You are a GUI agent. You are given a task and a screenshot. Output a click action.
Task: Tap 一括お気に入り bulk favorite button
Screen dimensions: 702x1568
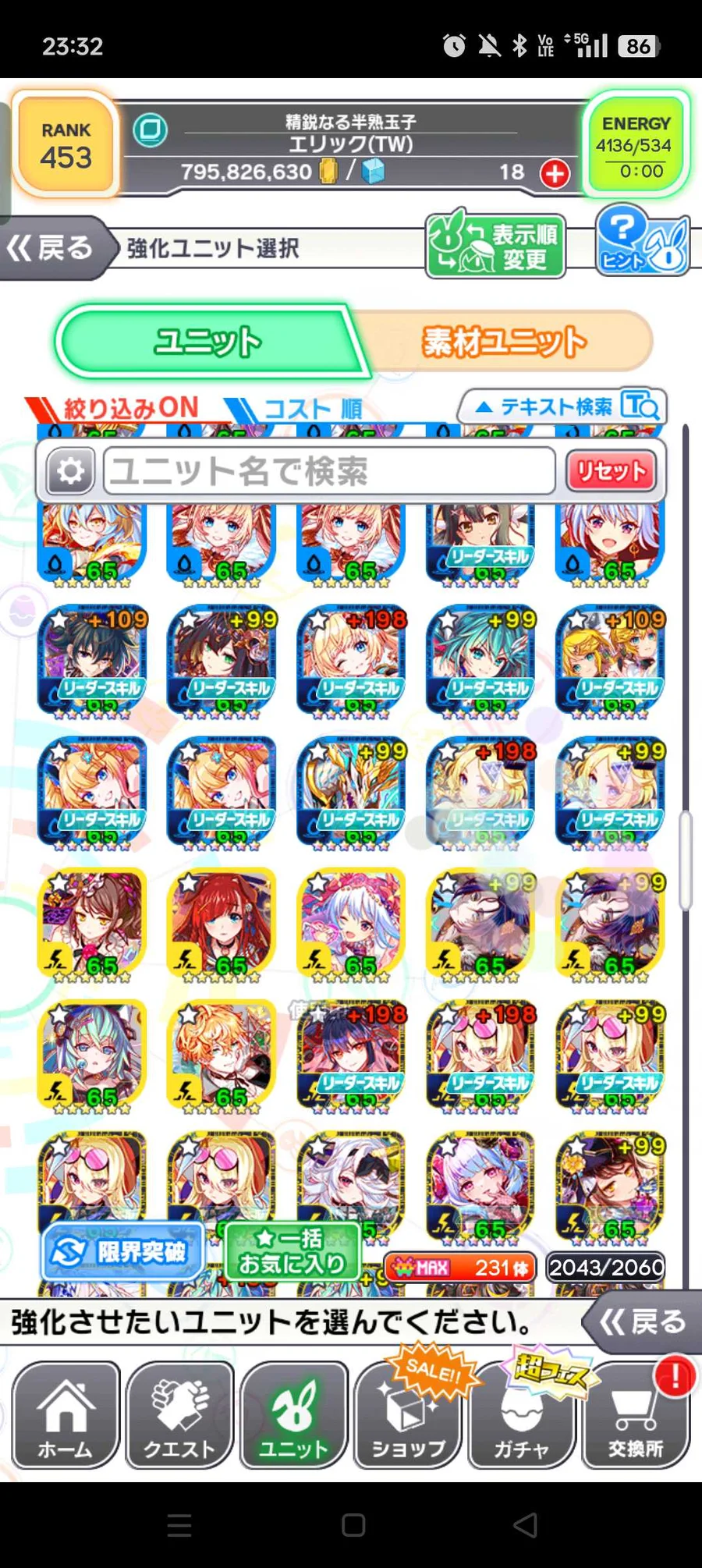[292, 1252]
